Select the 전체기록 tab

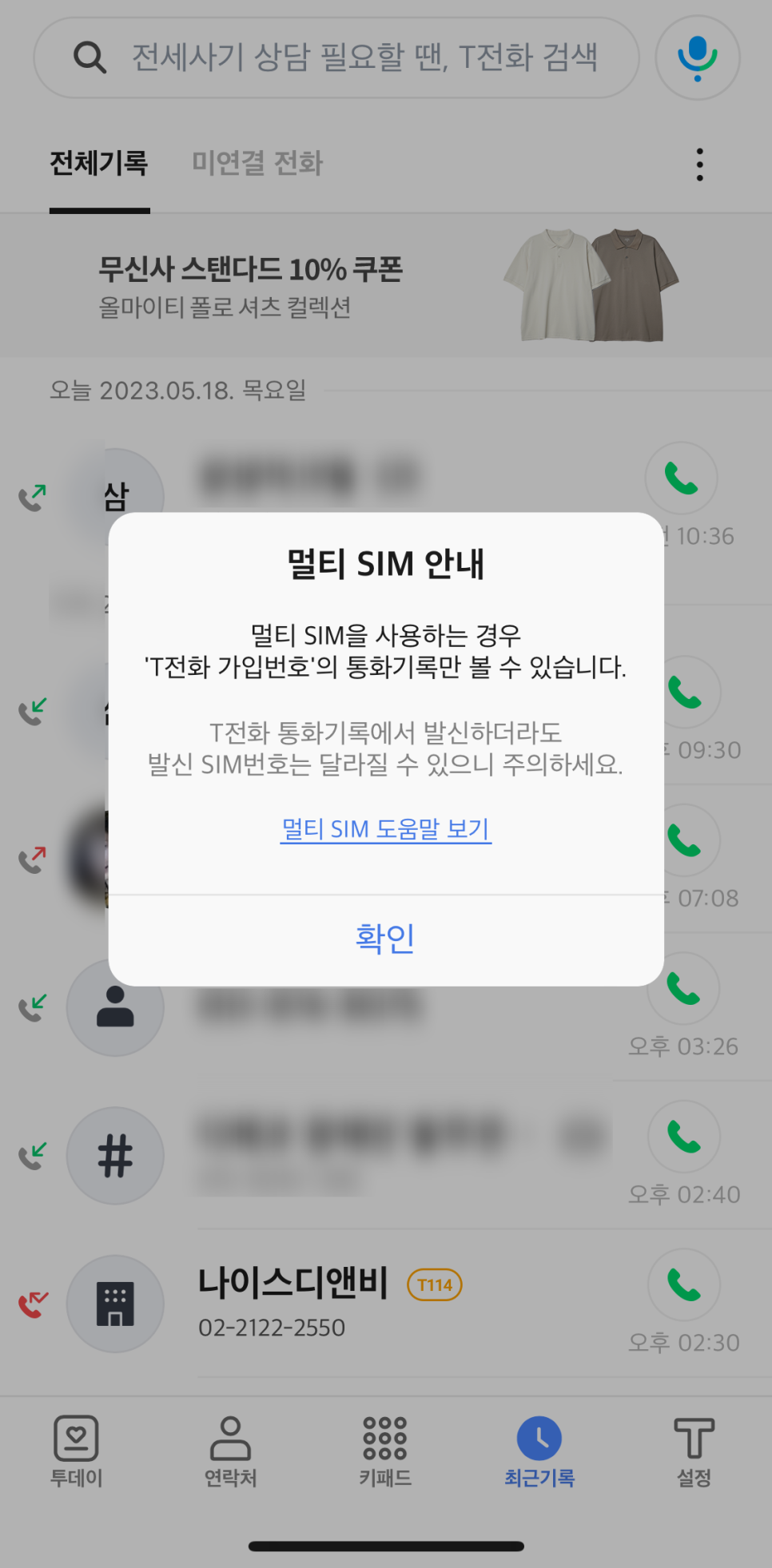point(99,163)
